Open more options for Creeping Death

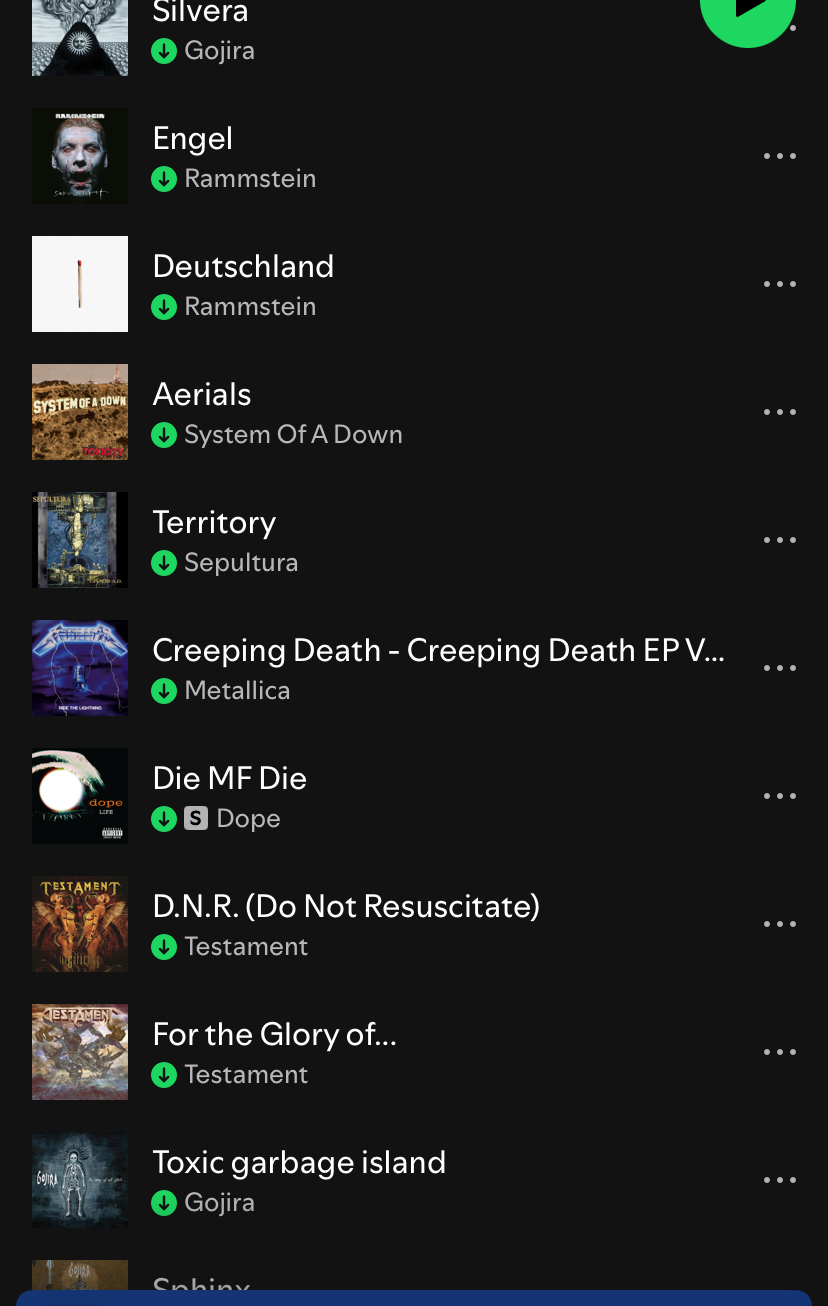click(x=779, y=668)
